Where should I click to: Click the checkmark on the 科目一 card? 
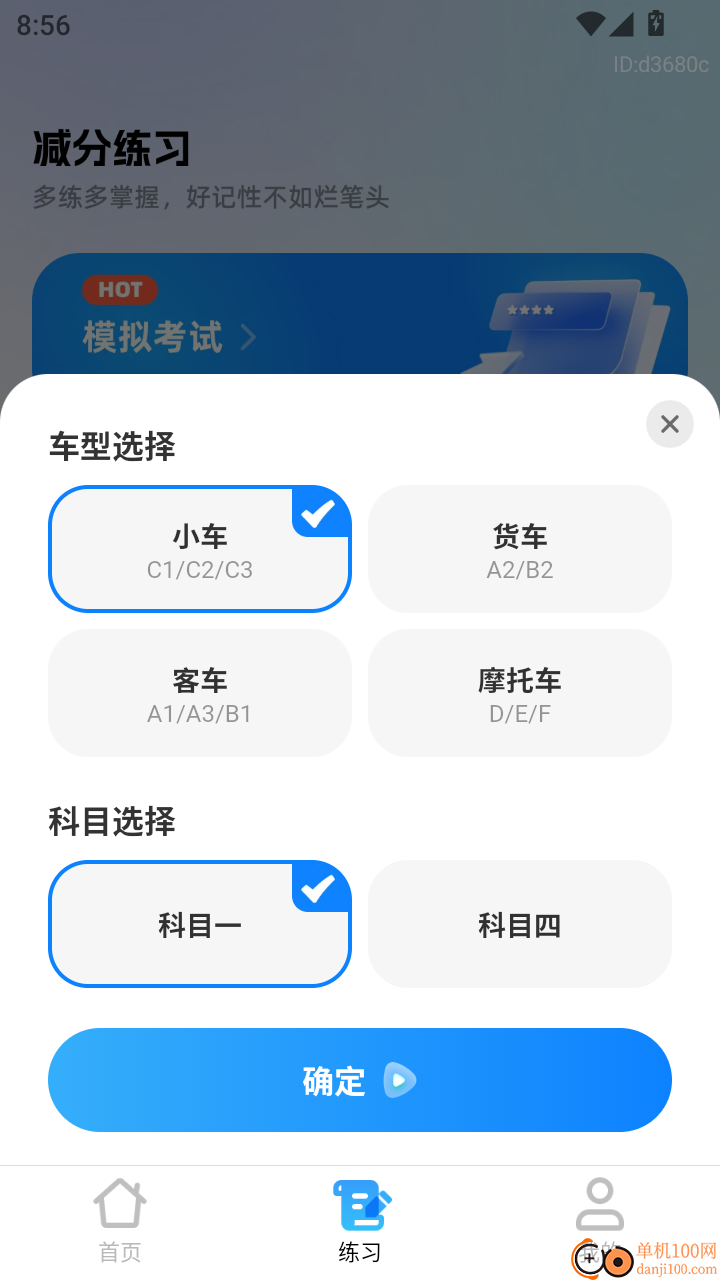[x=320, y=886]
